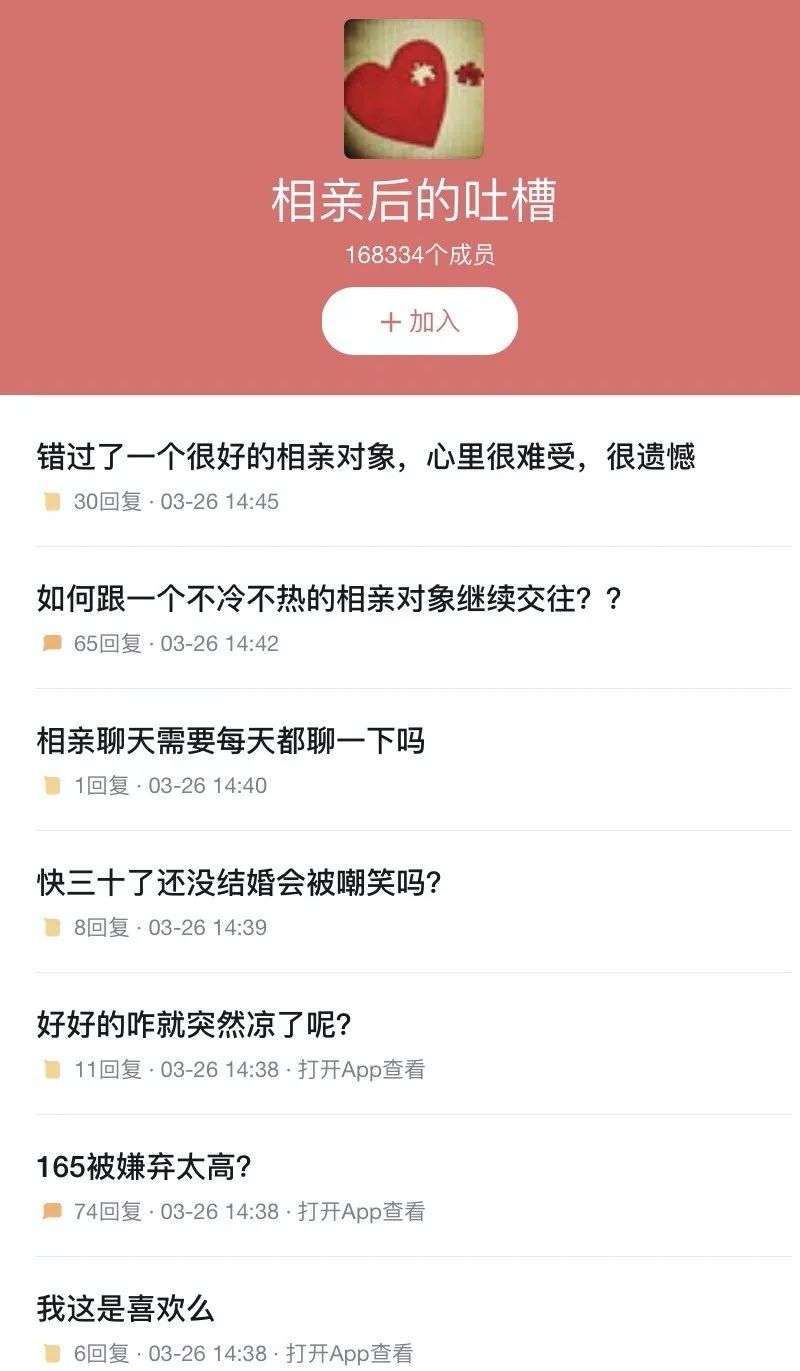Open the post 错过了一个很好的相亲对象
This screenshot has width=800, height=1371.
(x=366, y=456)
